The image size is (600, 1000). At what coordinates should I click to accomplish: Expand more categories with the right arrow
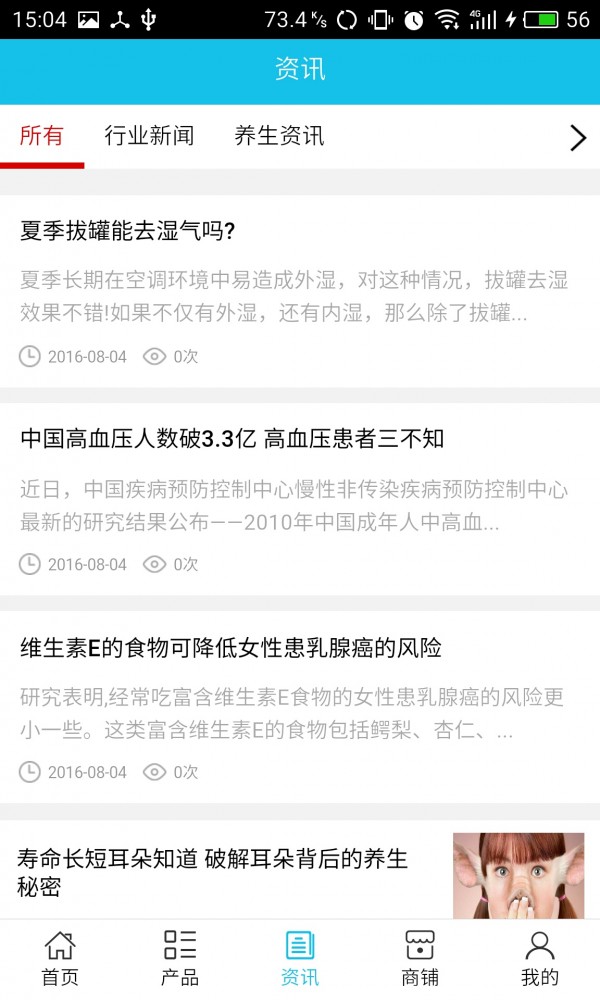[x=578, y=138]
